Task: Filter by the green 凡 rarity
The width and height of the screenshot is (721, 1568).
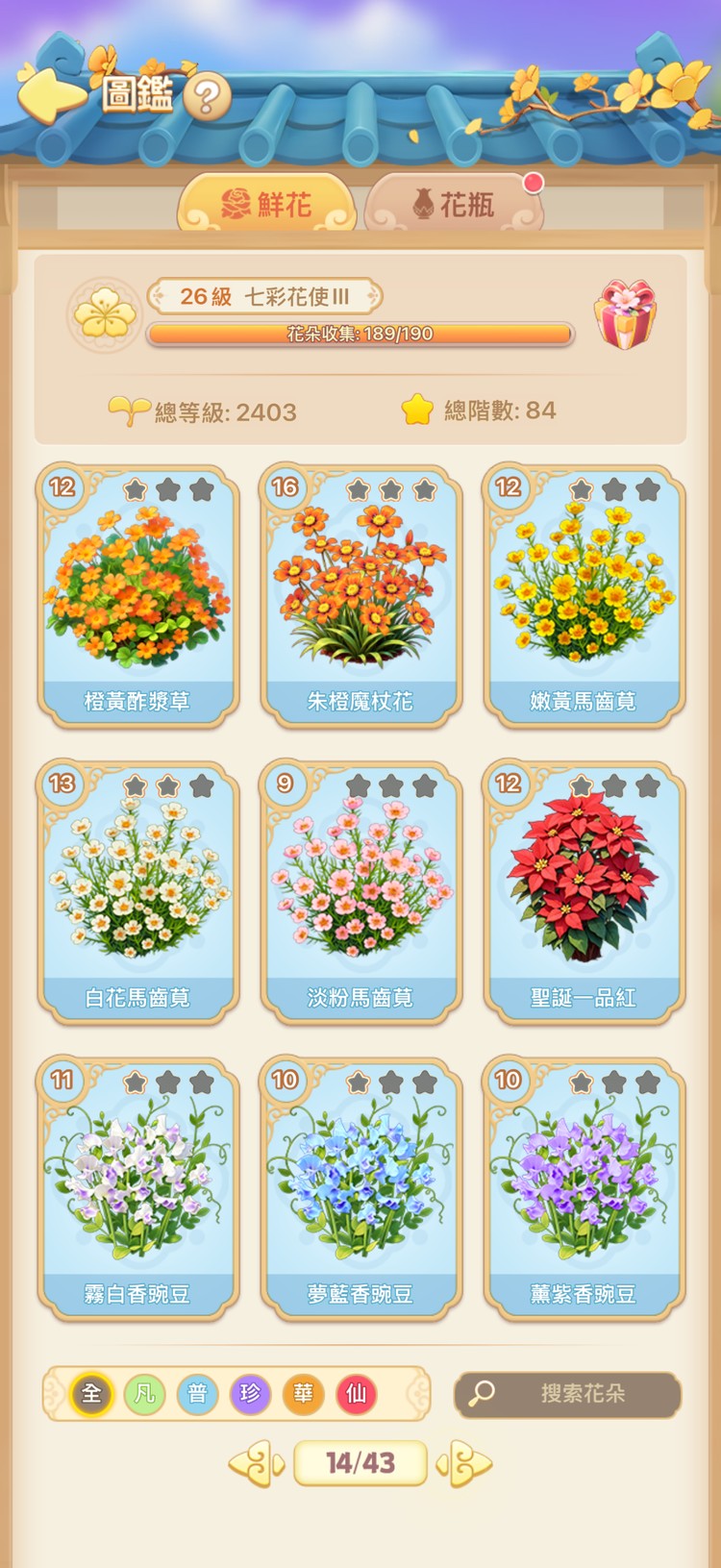Action: pyautogui.click(x=144, y=1394)
